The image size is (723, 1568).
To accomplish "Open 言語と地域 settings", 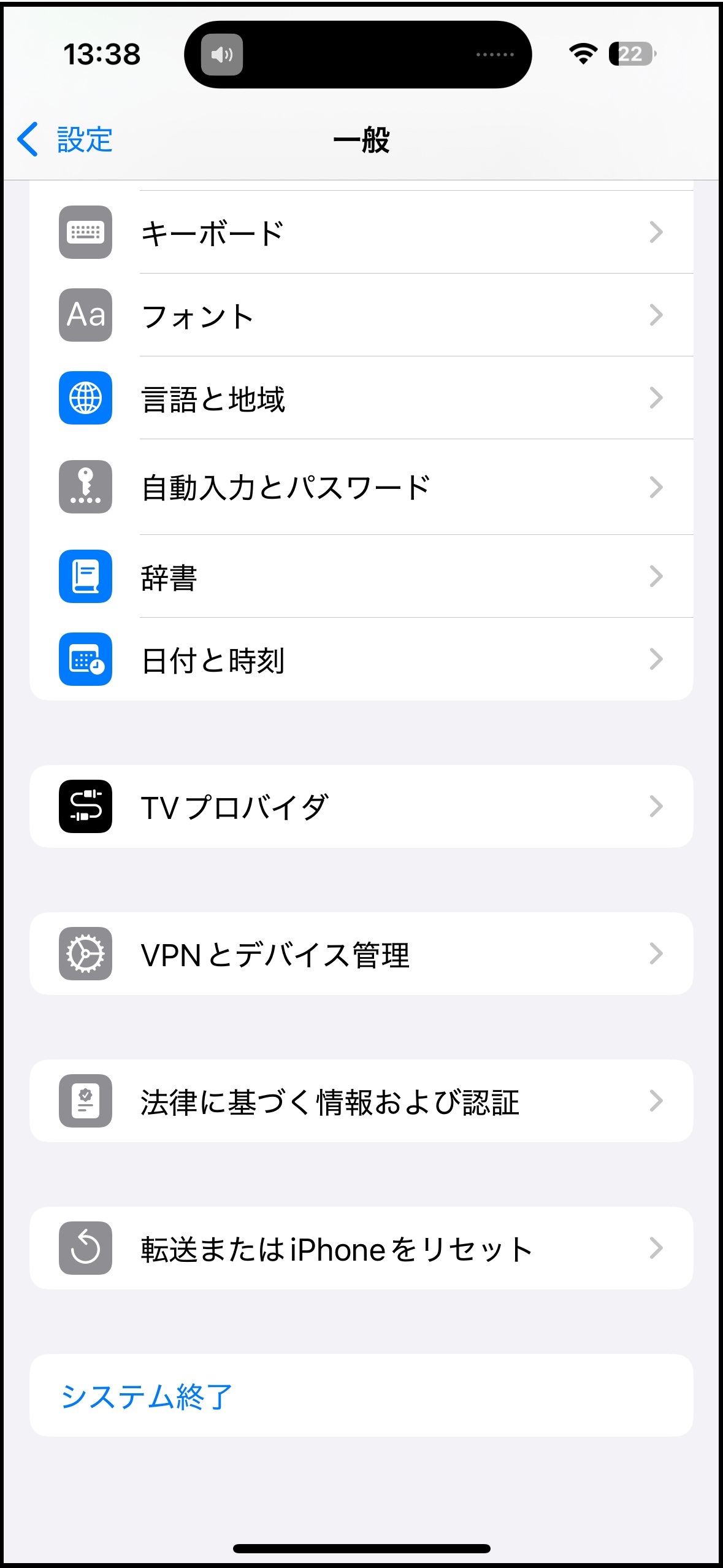I will (x=361, y=398).
